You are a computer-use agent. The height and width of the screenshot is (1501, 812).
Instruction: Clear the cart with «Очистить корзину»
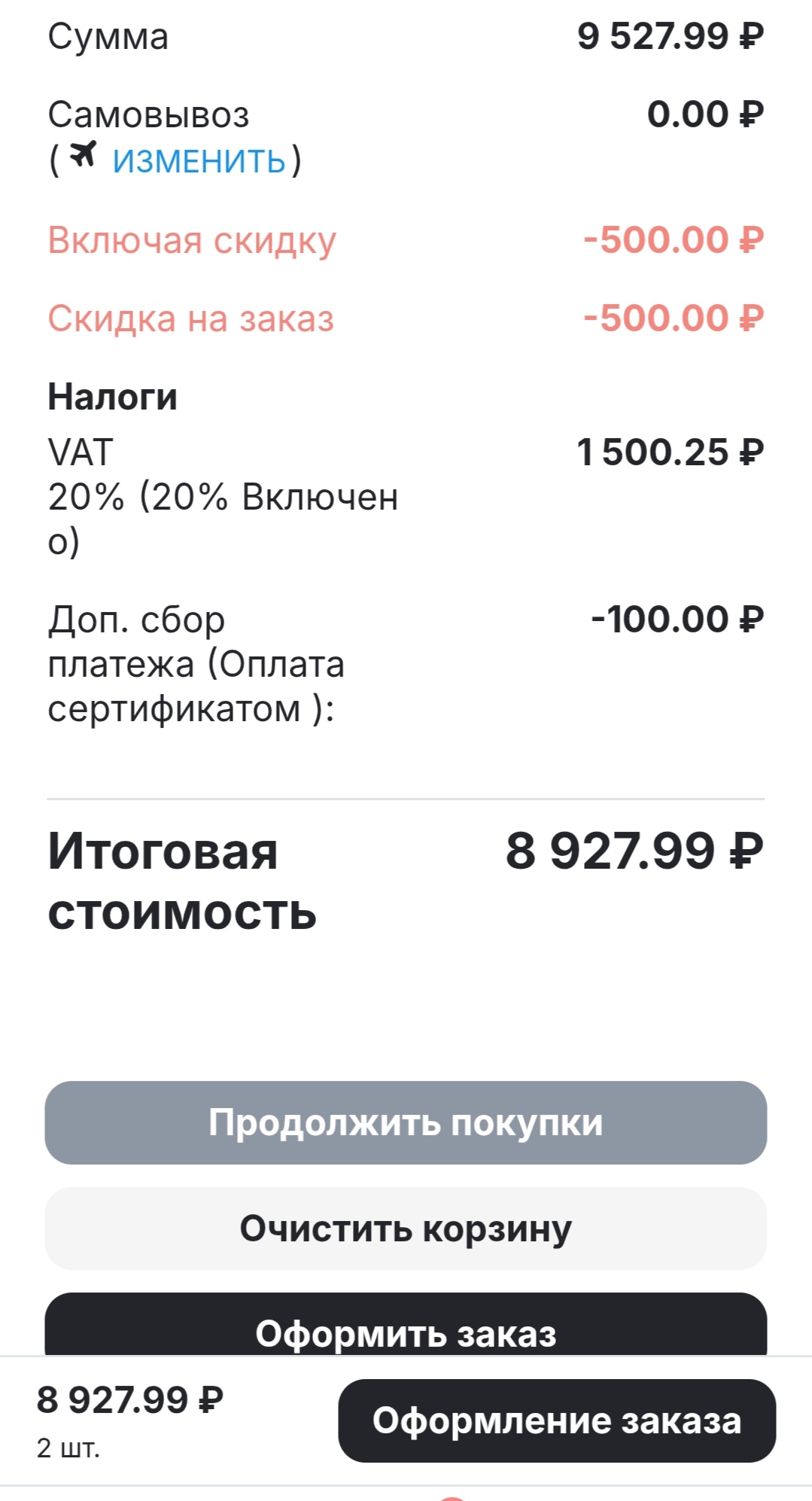[406, 1229]
